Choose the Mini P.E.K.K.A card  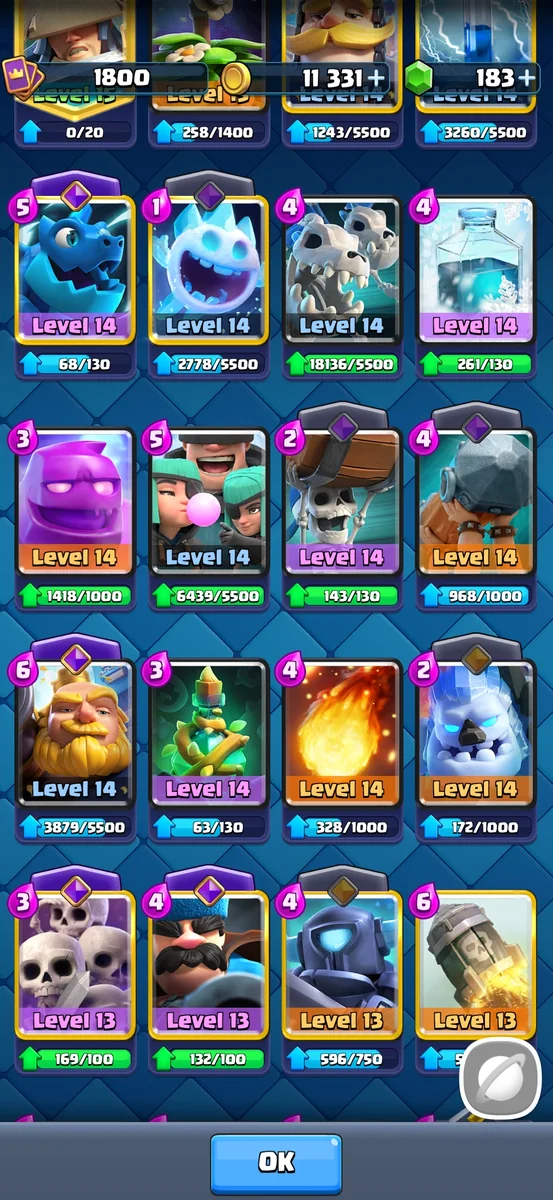point(342,964)
